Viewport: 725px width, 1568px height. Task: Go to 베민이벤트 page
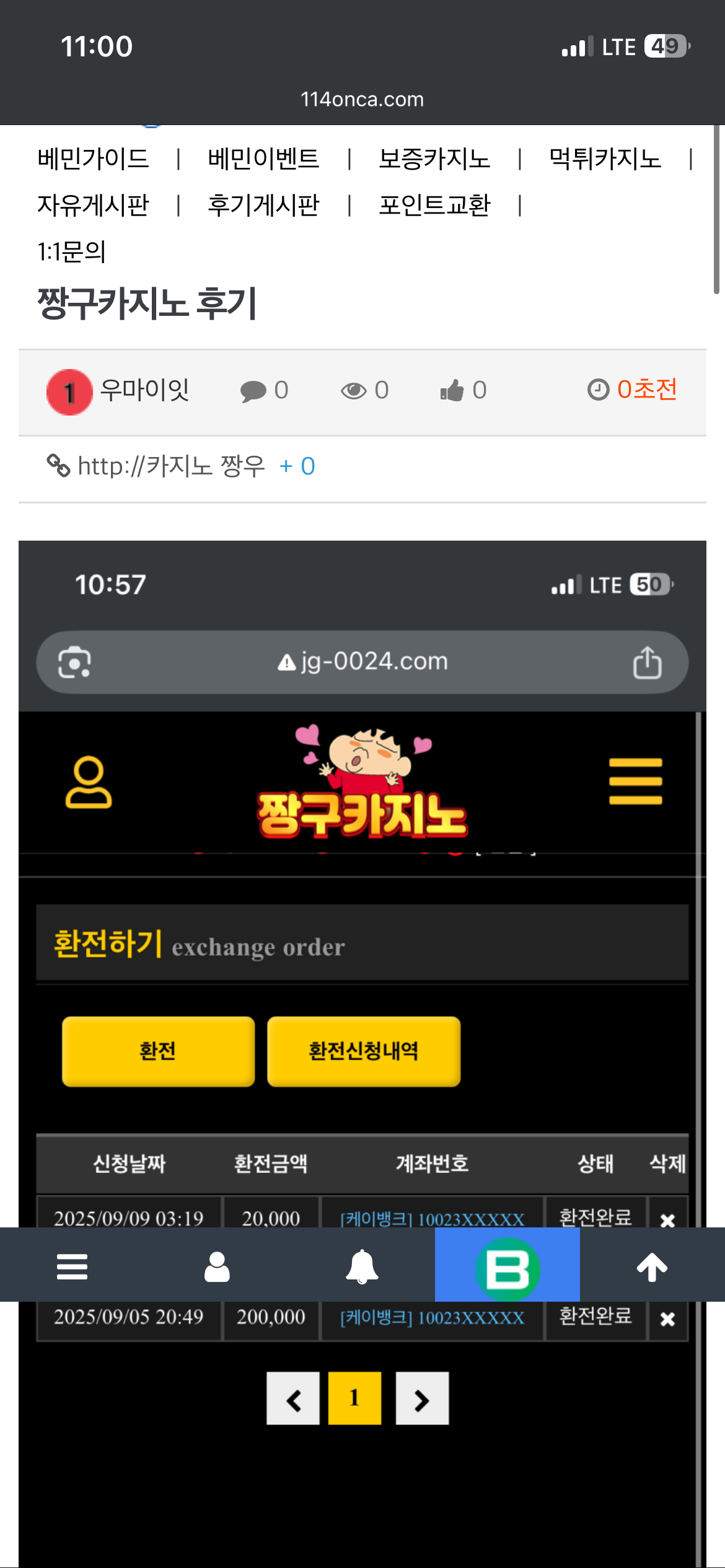coord(263,159)
